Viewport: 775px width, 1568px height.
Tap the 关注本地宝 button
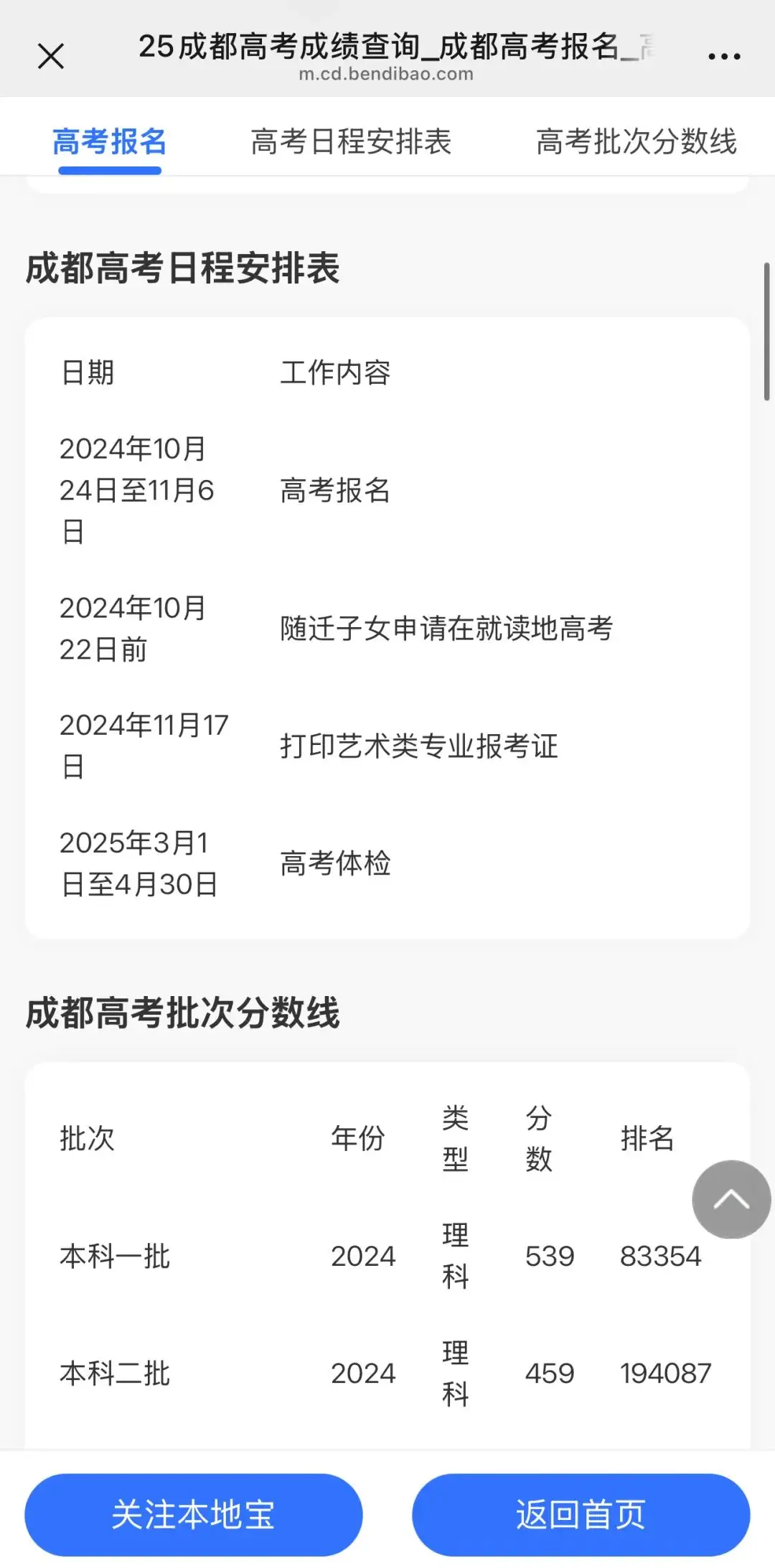pos(194,1514)
